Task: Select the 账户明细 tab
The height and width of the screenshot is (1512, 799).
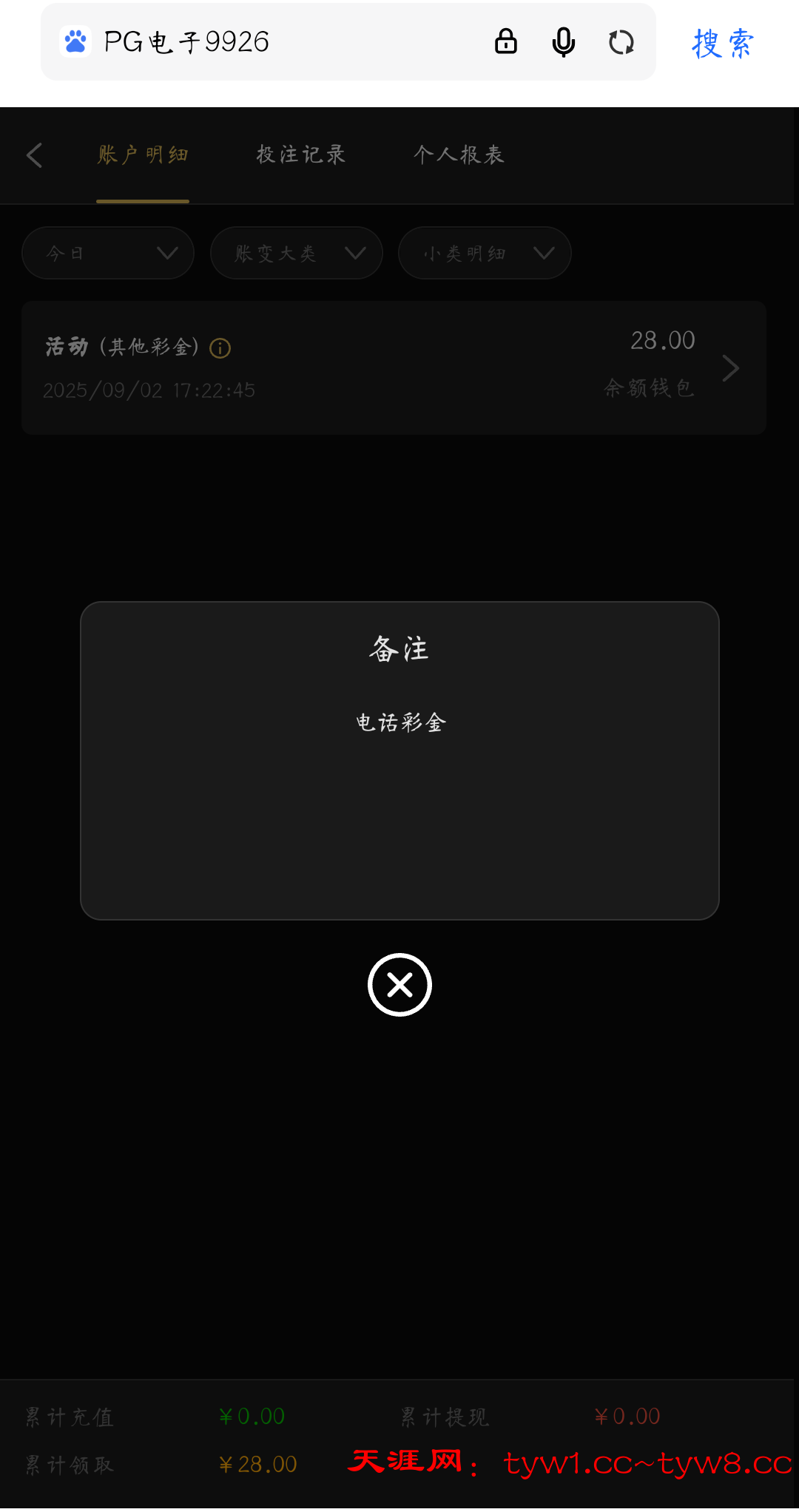Action: [143, 155]
